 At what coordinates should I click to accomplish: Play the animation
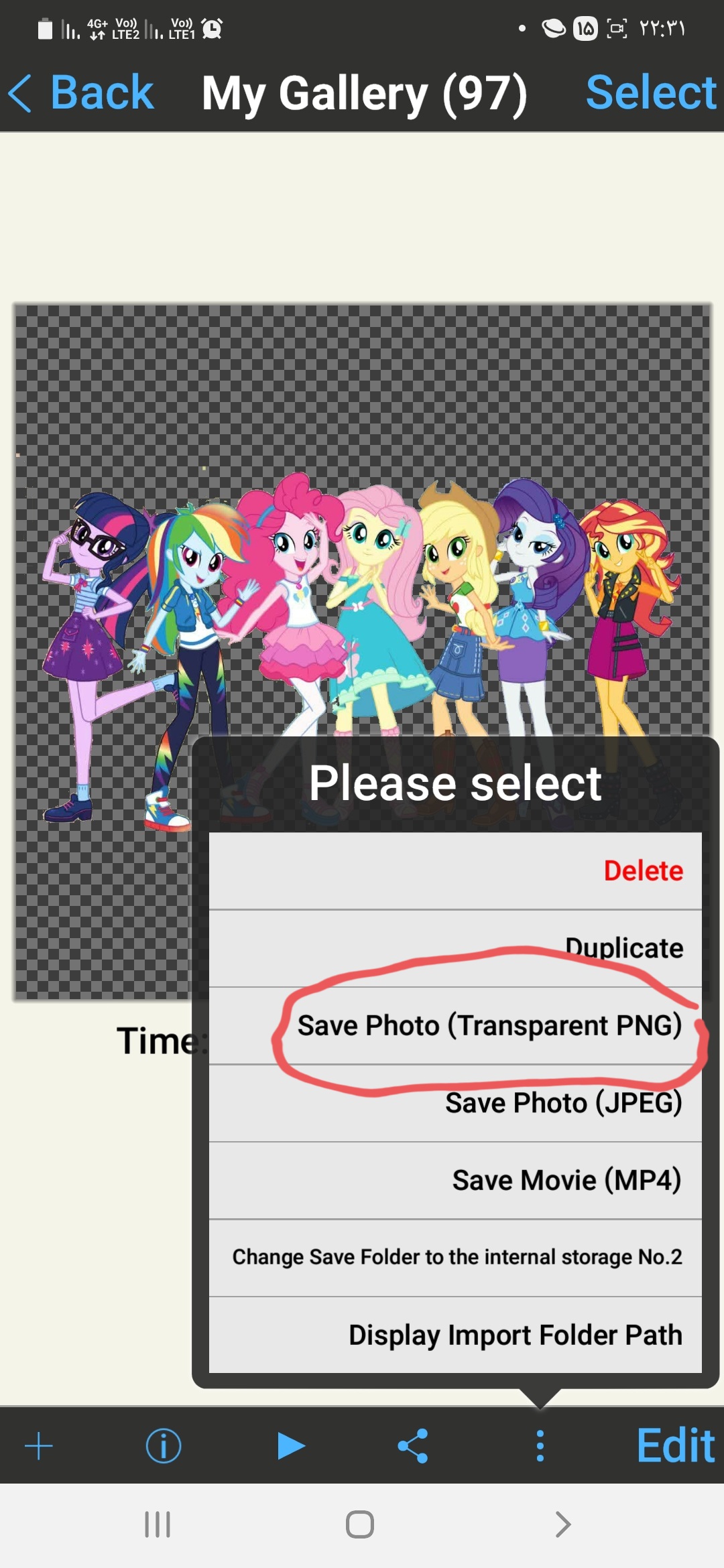290,1446
